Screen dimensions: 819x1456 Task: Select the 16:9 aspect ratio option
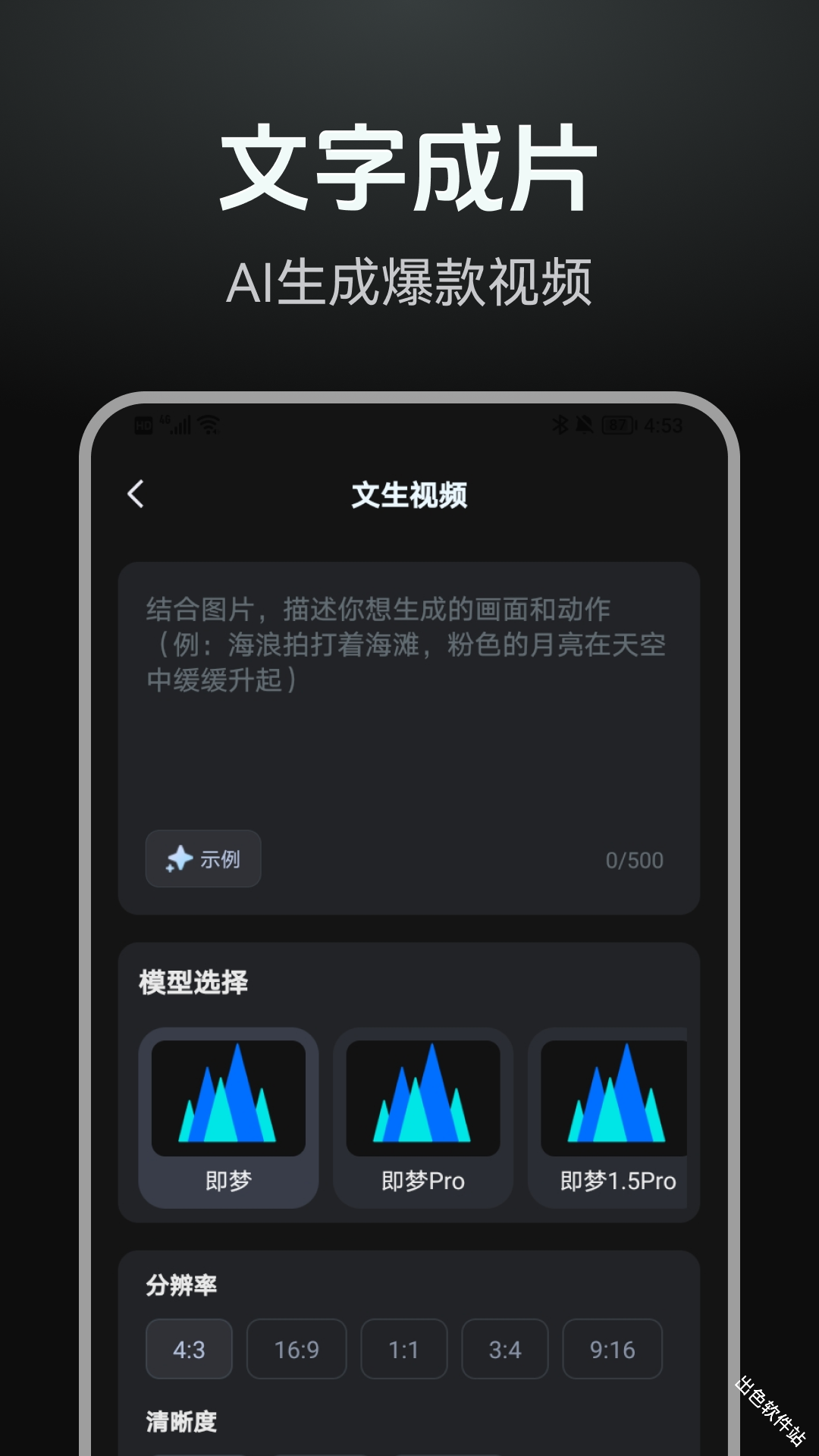297,1349
